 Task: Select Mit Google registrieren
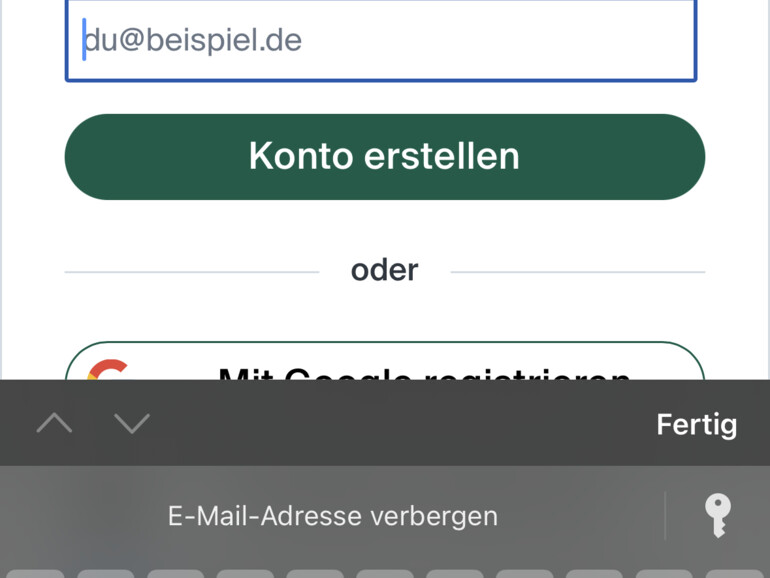(x=384, y=364)
